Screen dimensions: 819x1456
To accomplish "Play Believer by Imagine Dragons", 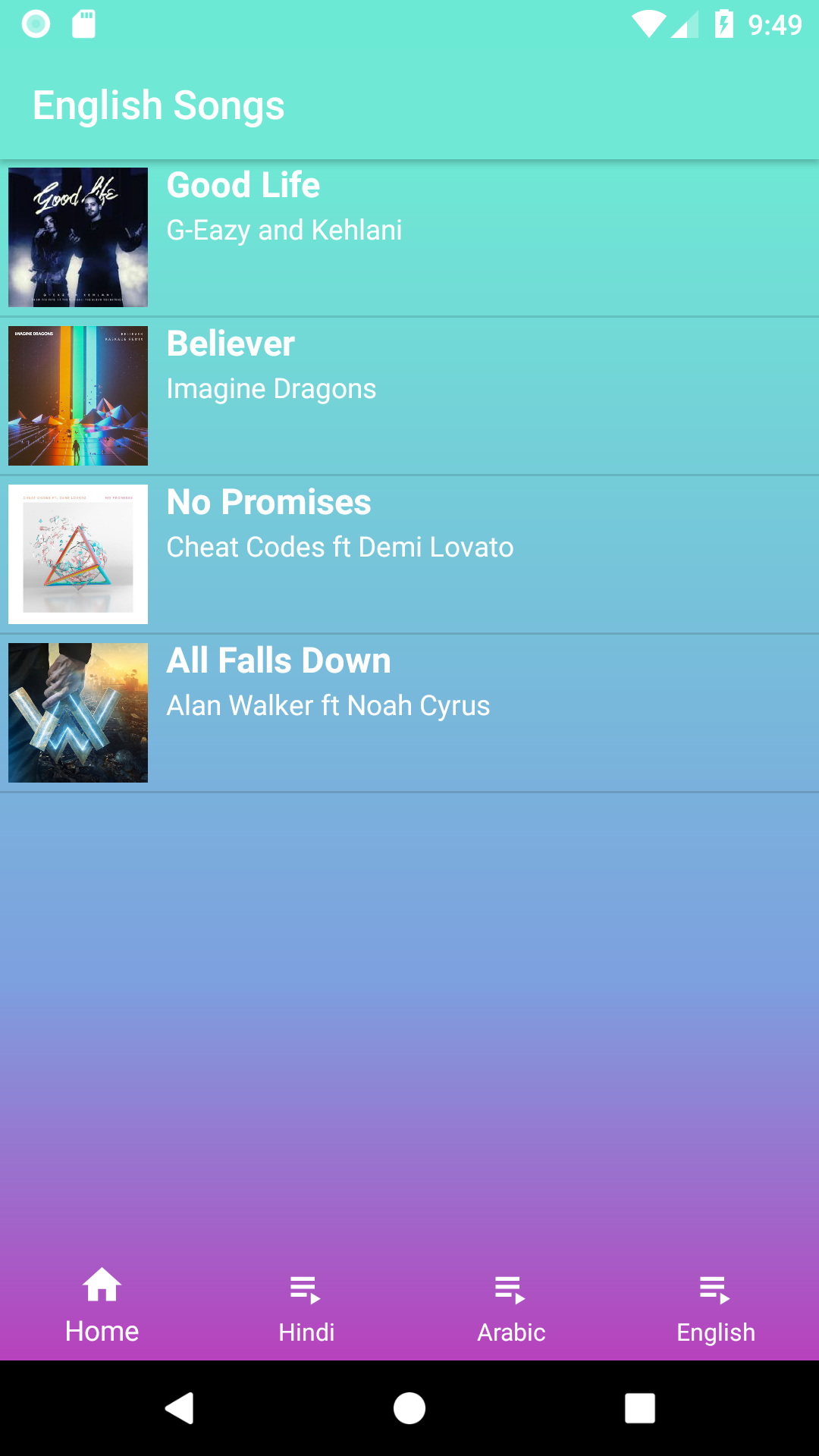I will tap(409, 396).
